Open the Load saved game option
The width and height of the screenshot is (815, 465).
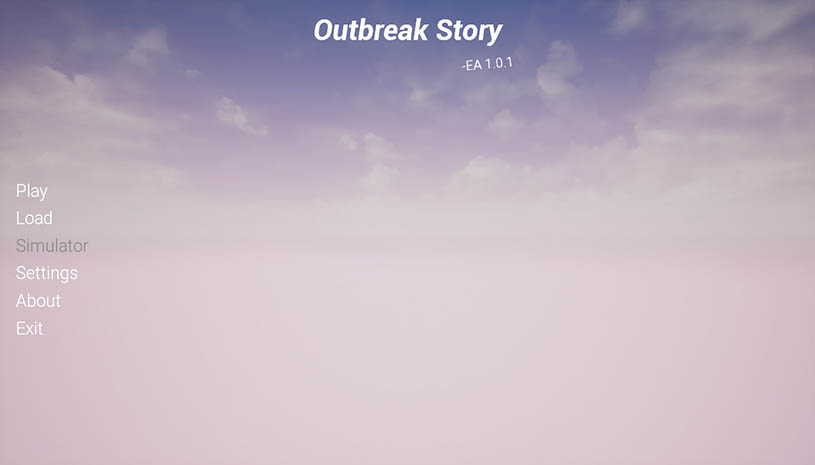(x=34, y=218)
